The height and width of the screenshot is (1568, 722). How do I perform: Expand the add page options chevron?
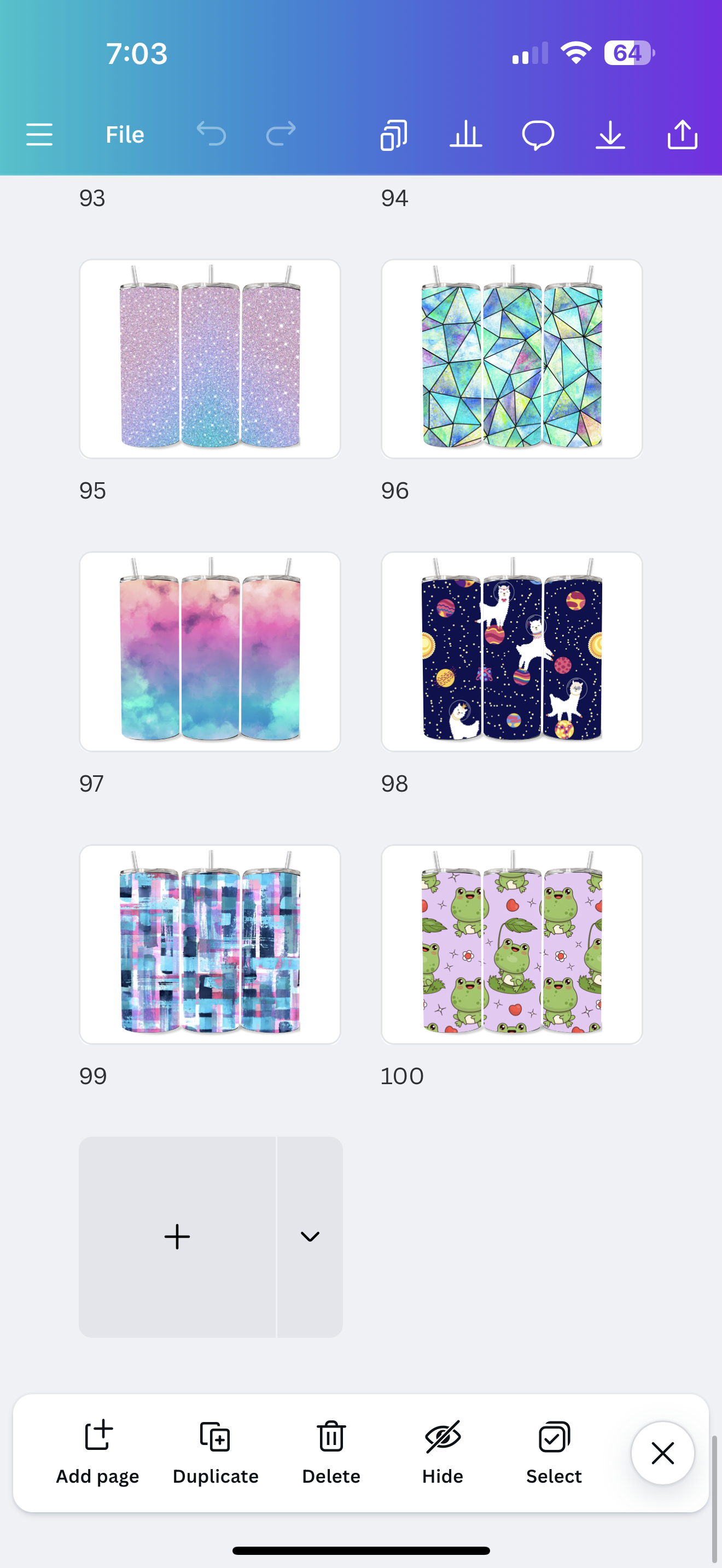[x=310, y=1237]
